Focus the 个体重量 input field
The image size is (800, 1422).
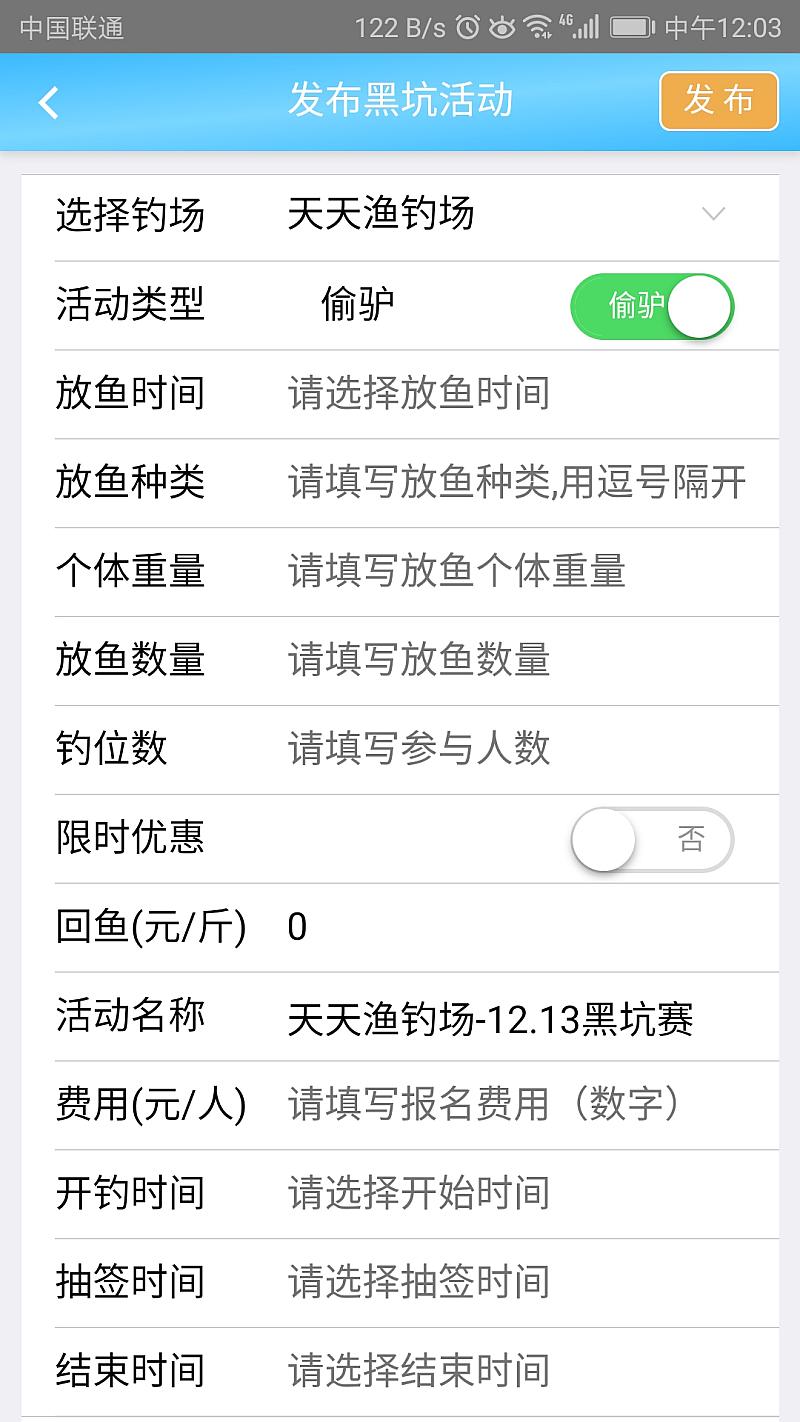click(x=520, y=571)
